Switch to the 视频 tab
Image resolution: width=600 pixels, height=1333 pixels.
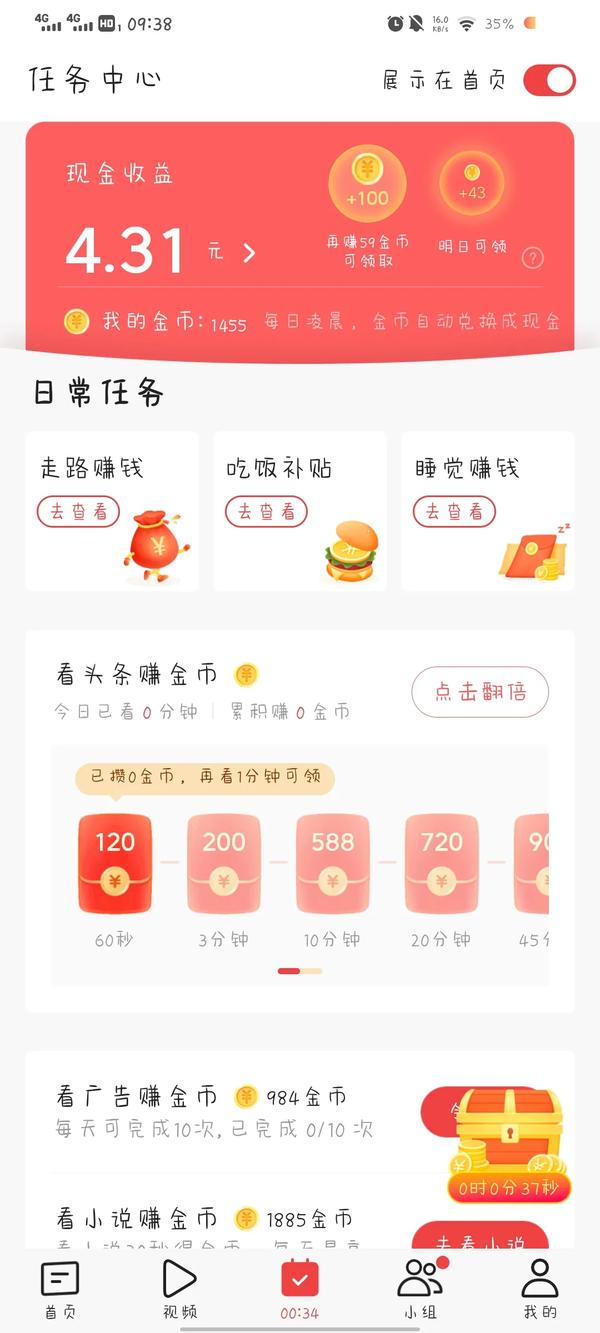tap(179, 1288)
